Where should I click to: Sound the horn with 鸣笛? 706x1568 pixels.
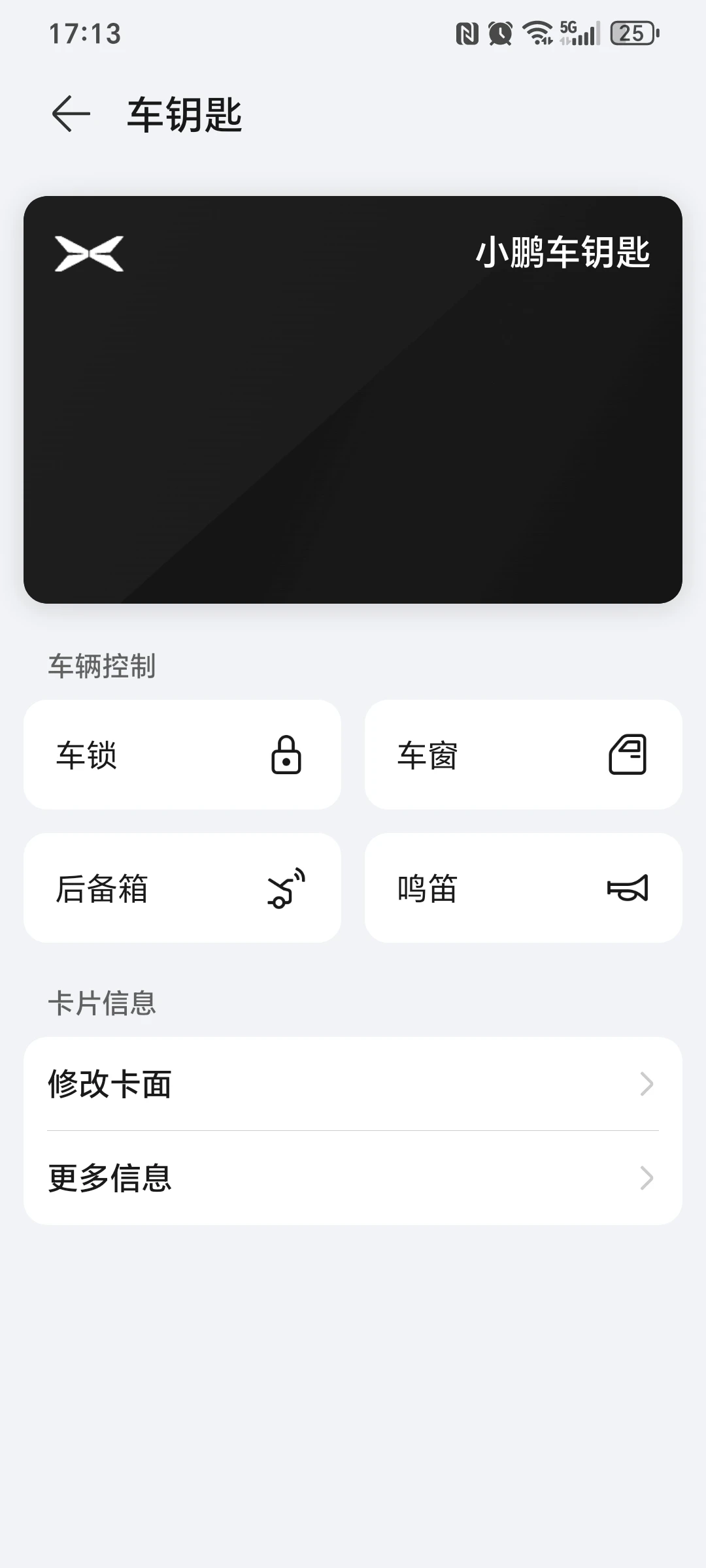[x=524, y=888]
